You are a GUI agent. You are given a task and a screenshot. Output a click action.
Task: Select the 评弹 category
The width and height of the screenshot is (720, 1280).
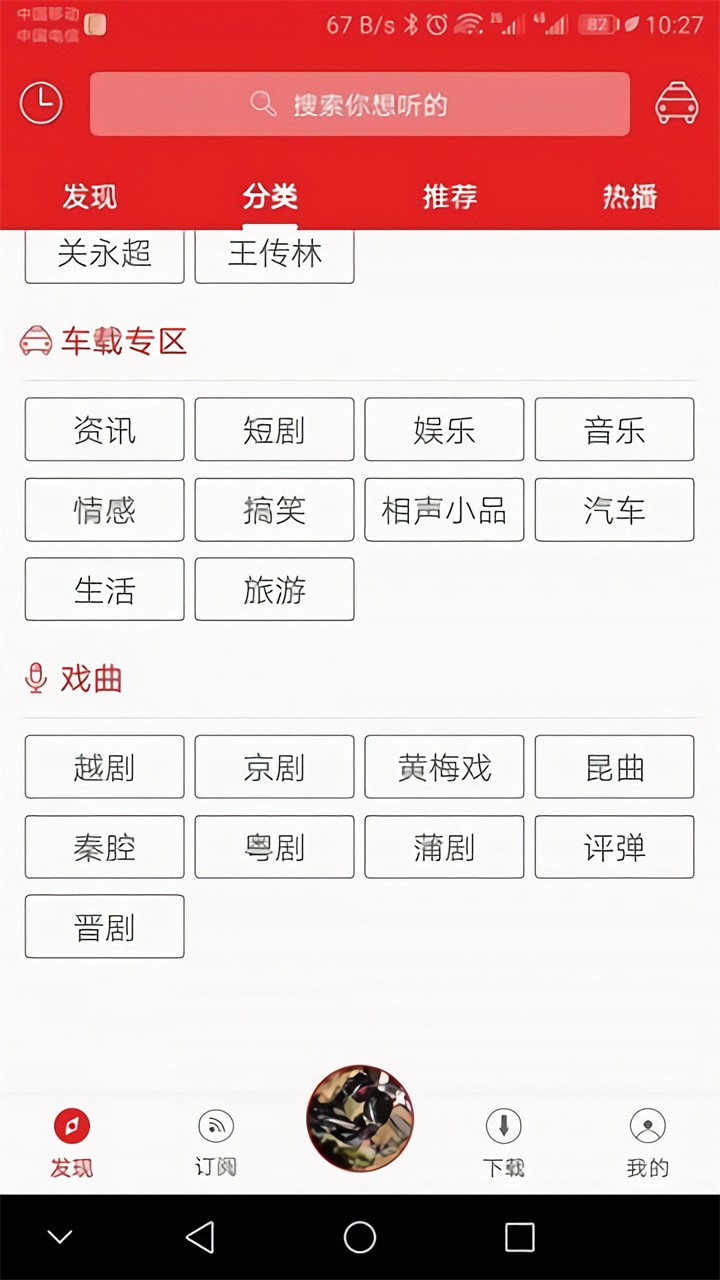click(x=614, y=847)
